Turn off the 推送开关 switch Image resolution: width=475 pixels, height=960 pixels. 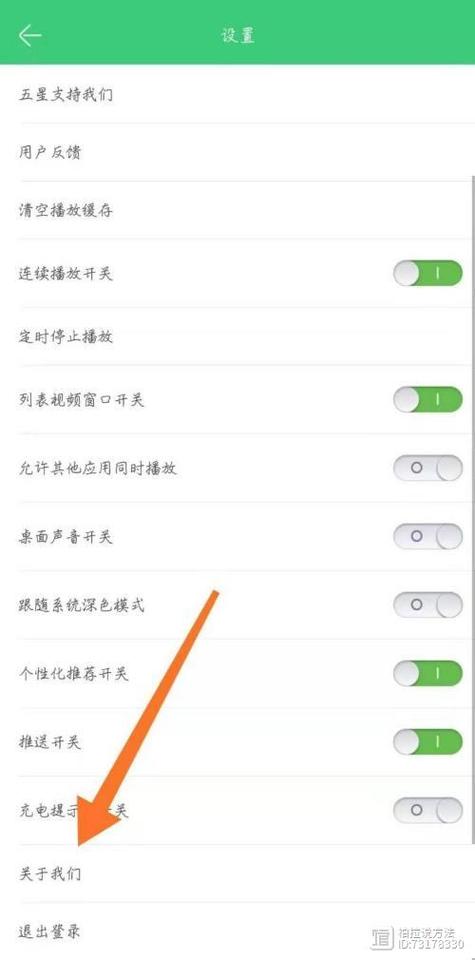pos(428,742)
